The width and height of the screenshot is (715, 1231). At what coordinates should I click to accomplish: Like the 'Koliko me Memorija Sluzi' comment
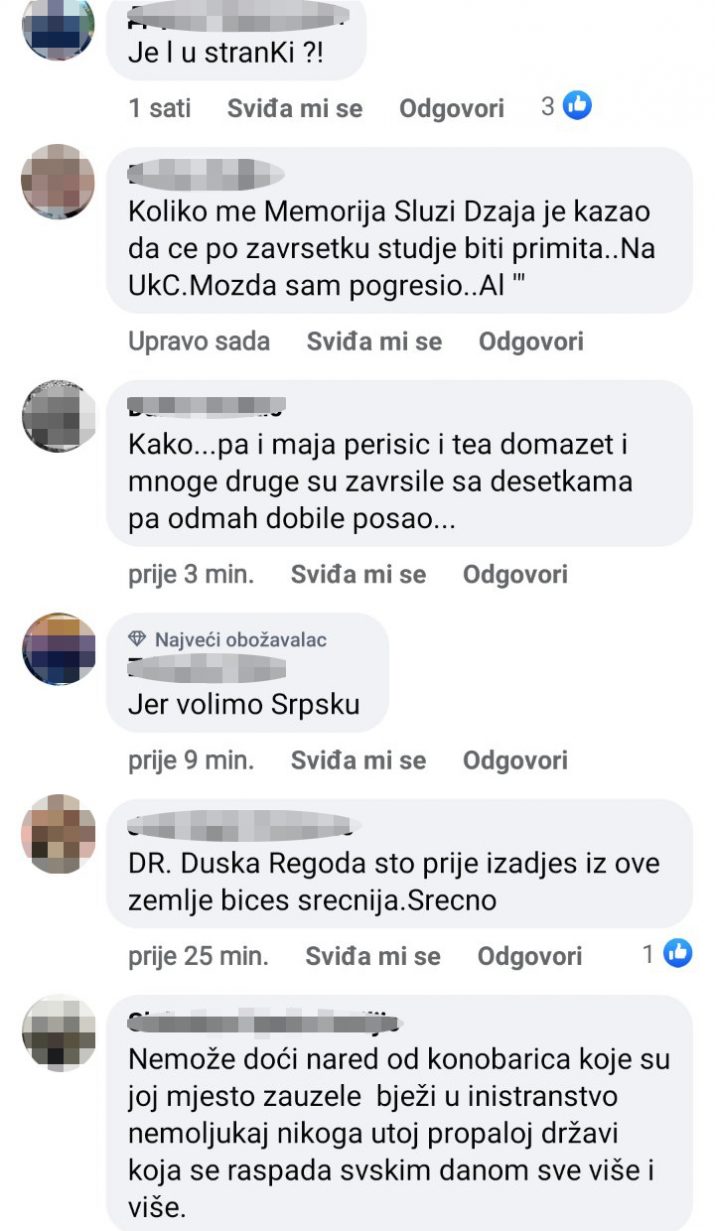(x=373, y=341)
